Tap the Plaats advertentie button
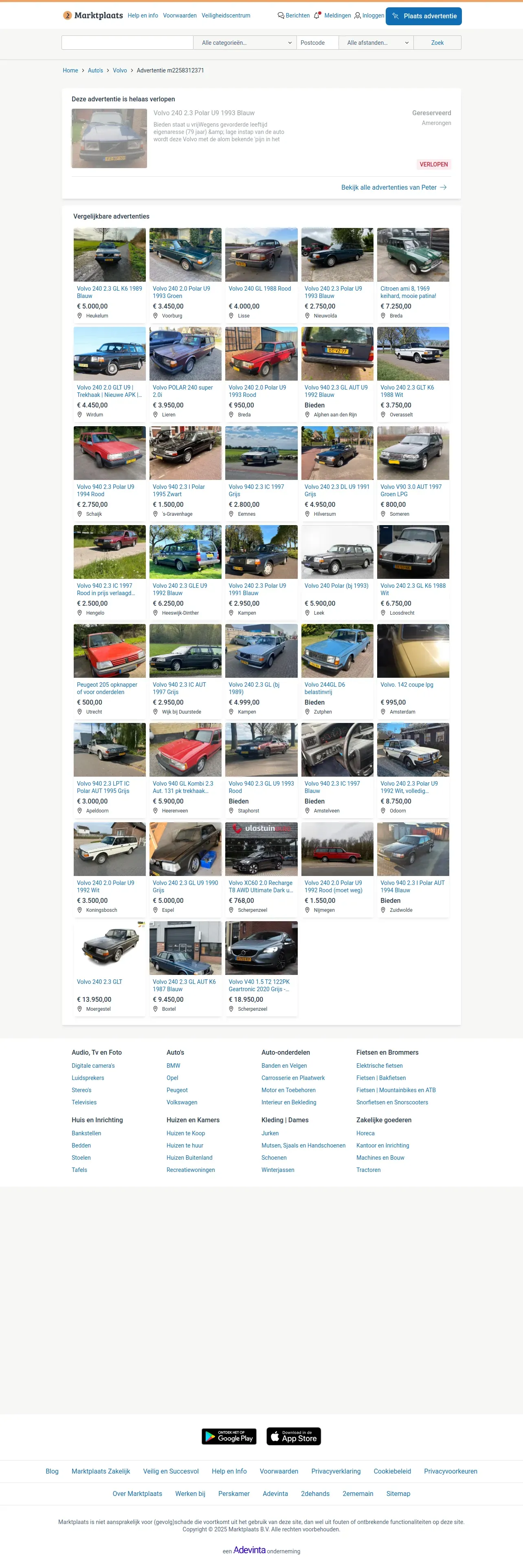 (x=423, y=16)
